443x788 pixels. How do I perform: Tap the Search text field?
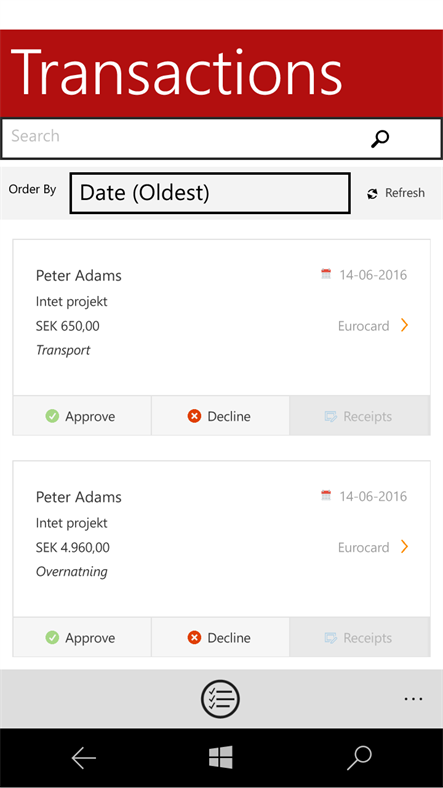[222, 138]
